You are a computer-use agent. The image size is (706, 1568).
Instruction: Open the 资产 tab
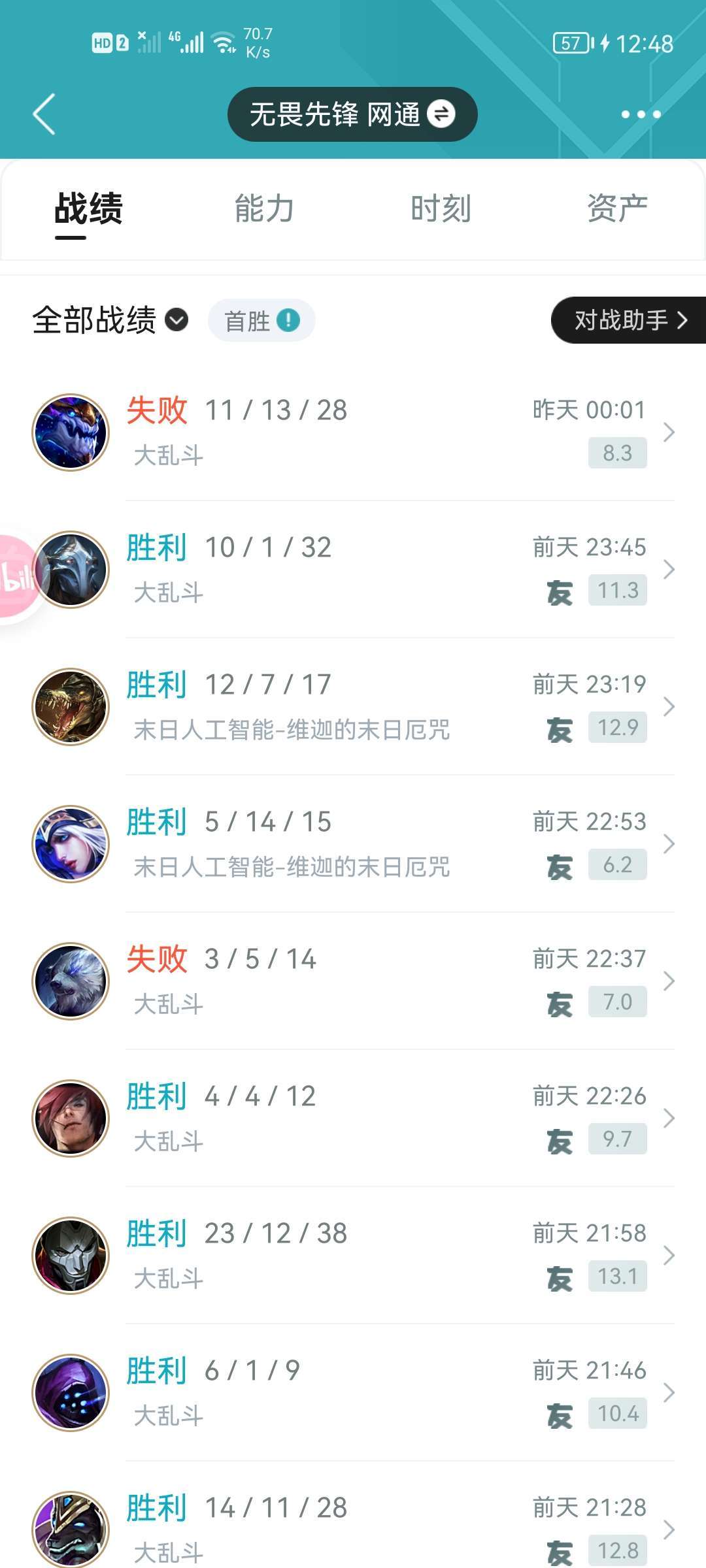click(x=617, y=209)
